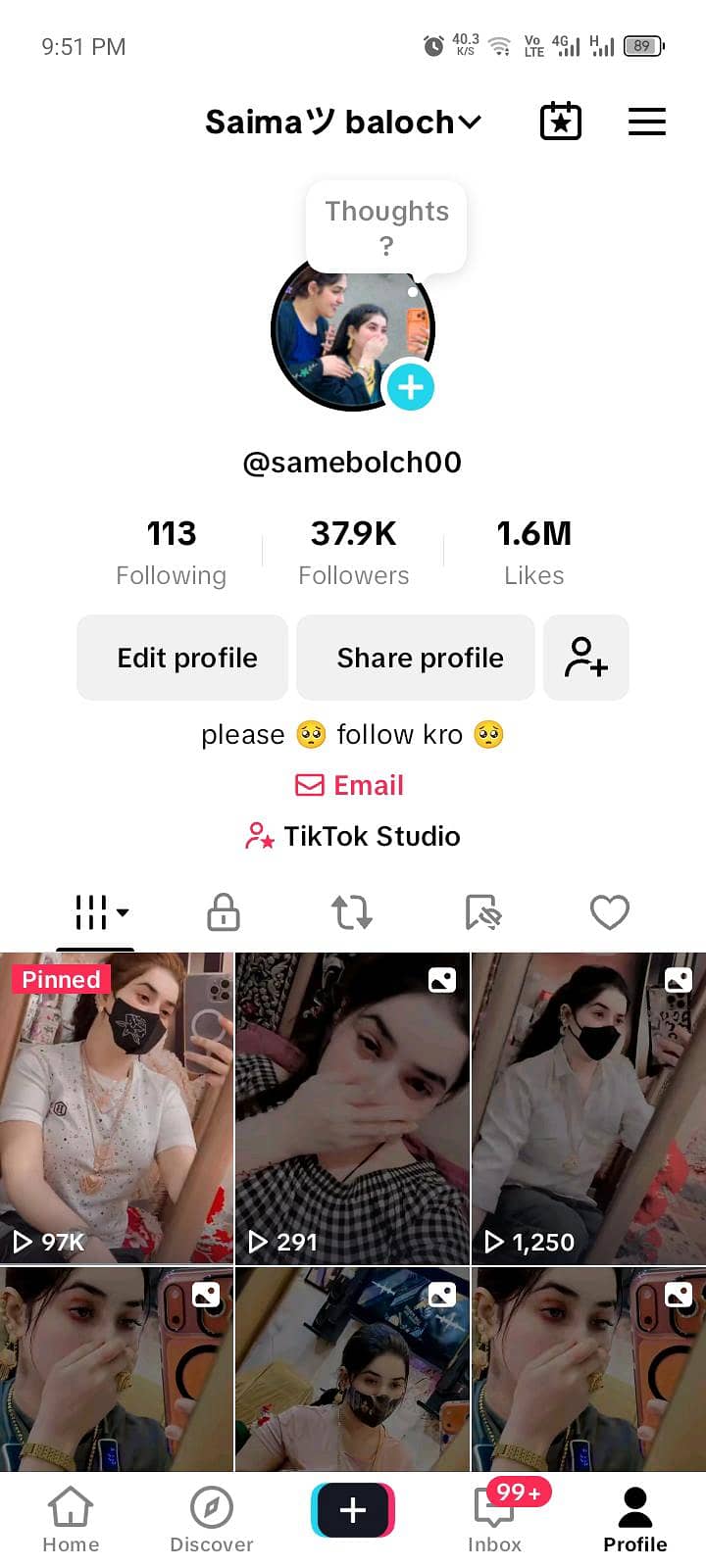The width and height of the screenshot is (706, 1568).
Task: Switch to the liked videos heart tab
Action: pyautogui.click(x=609, y=912)
